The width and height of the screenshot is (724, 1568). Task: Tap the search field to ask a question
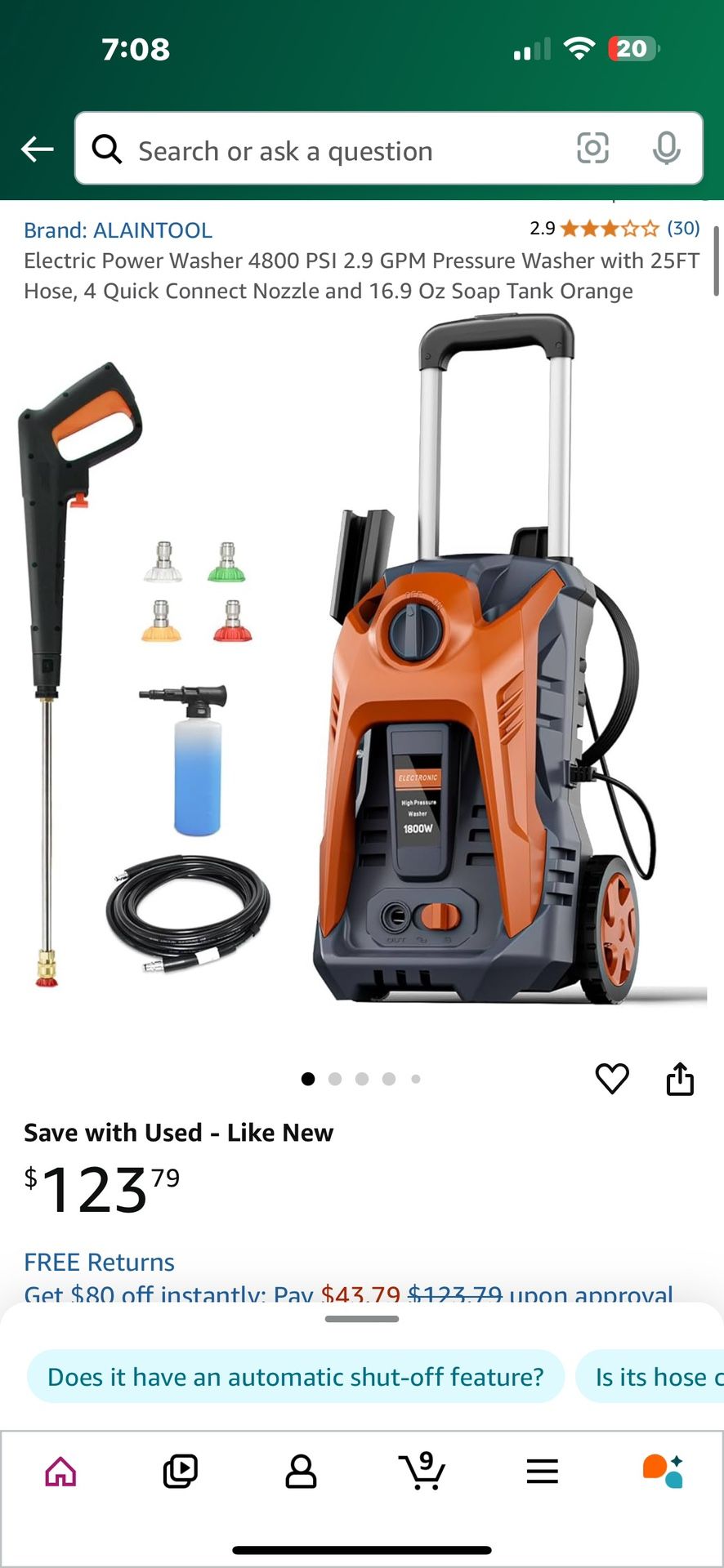coord(327,149)
